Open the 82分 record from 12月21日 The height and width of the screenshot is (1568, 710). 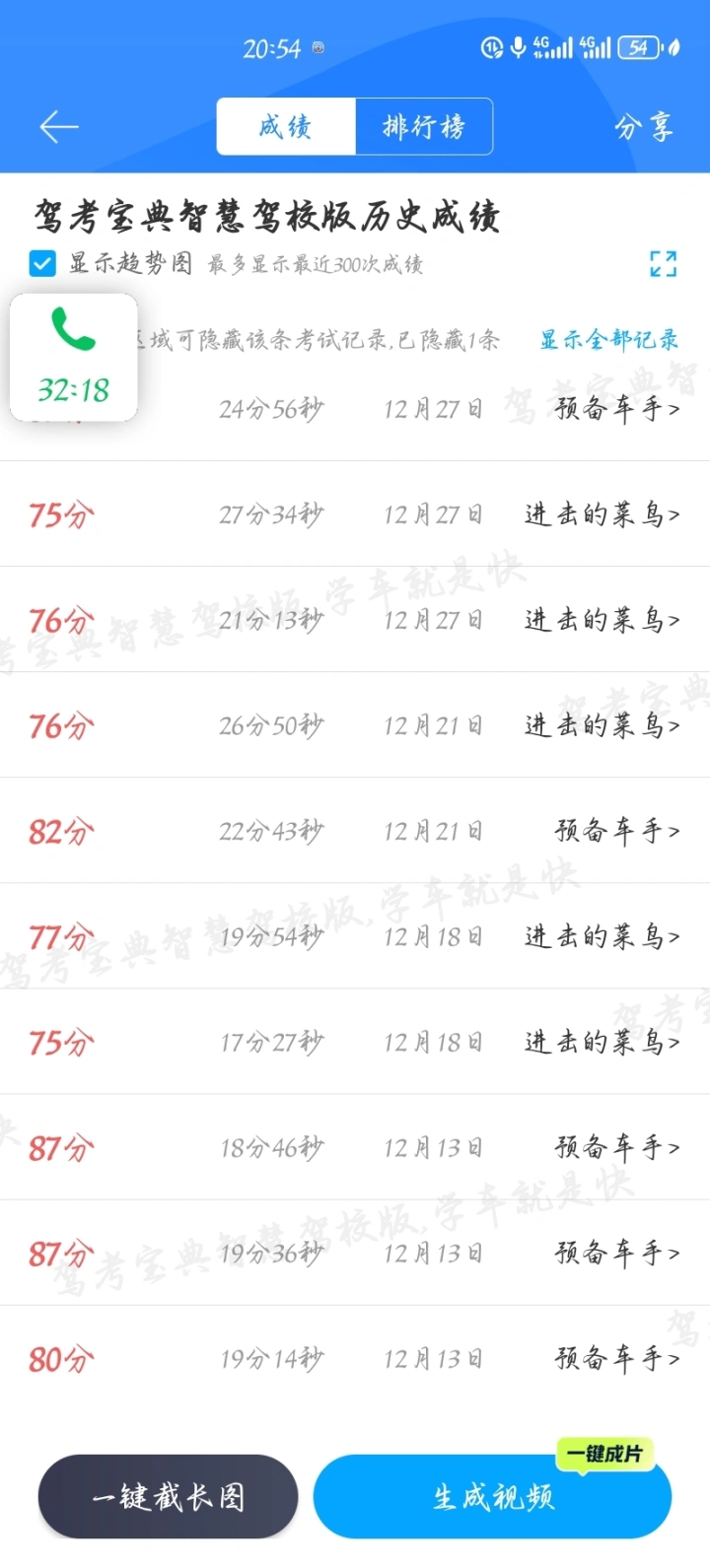pyautogui.click(x=355, y=831)
